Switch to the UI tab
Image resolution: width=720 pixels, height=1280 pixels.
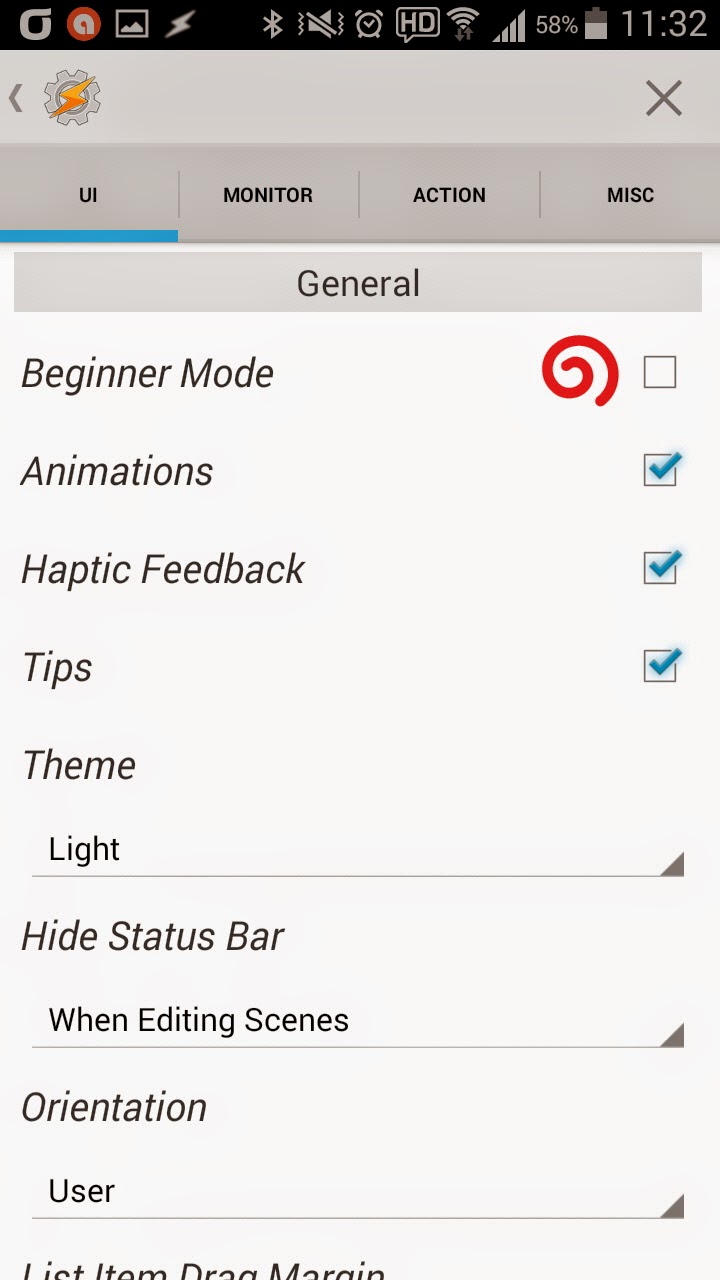(x=88, y=195)
